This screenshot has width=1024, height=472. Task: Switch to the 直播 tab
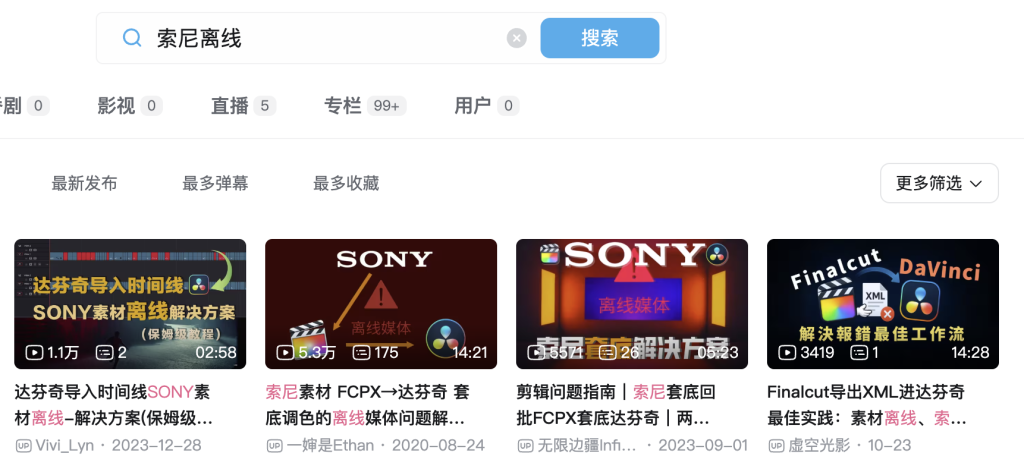pyautogui.click(x=230, y=106)
